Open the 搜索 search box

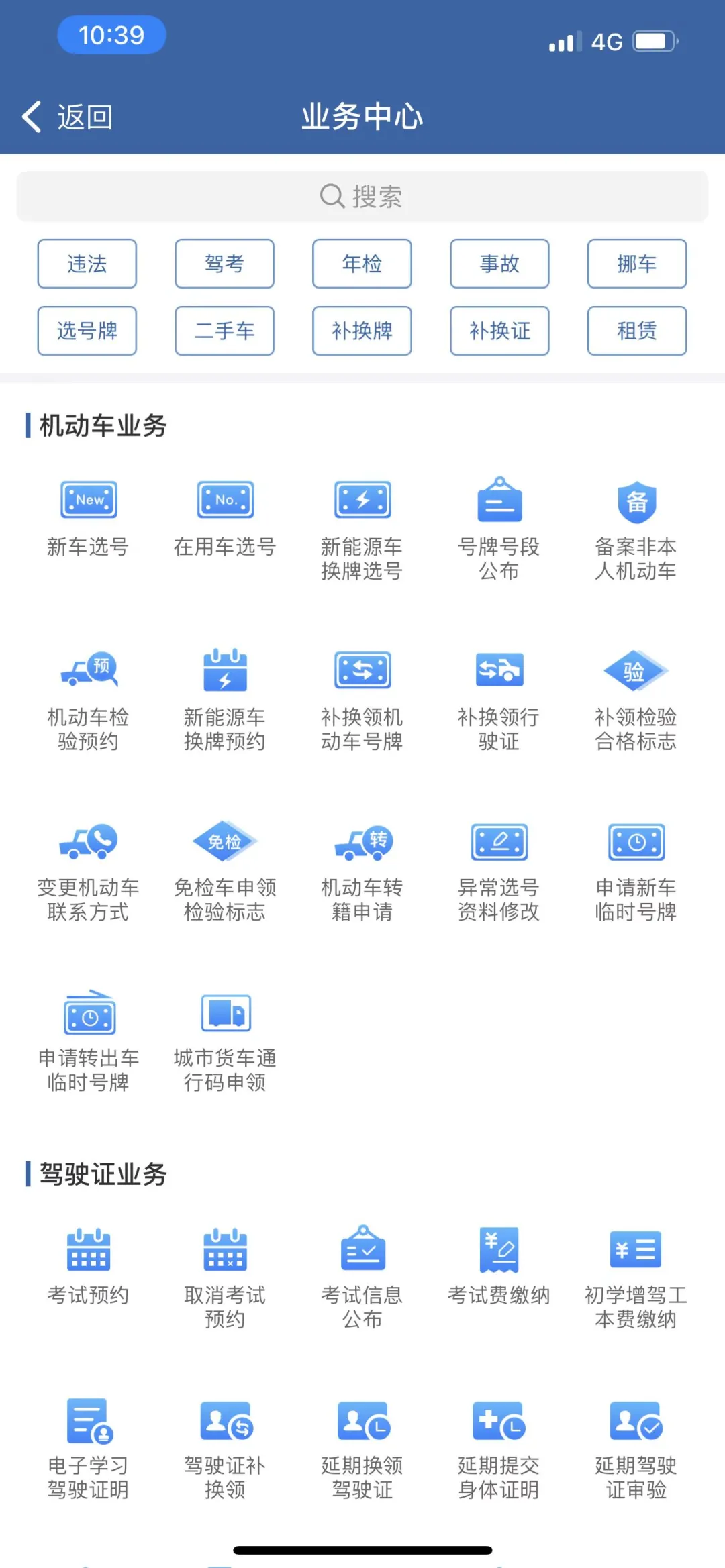click(362, 197)
